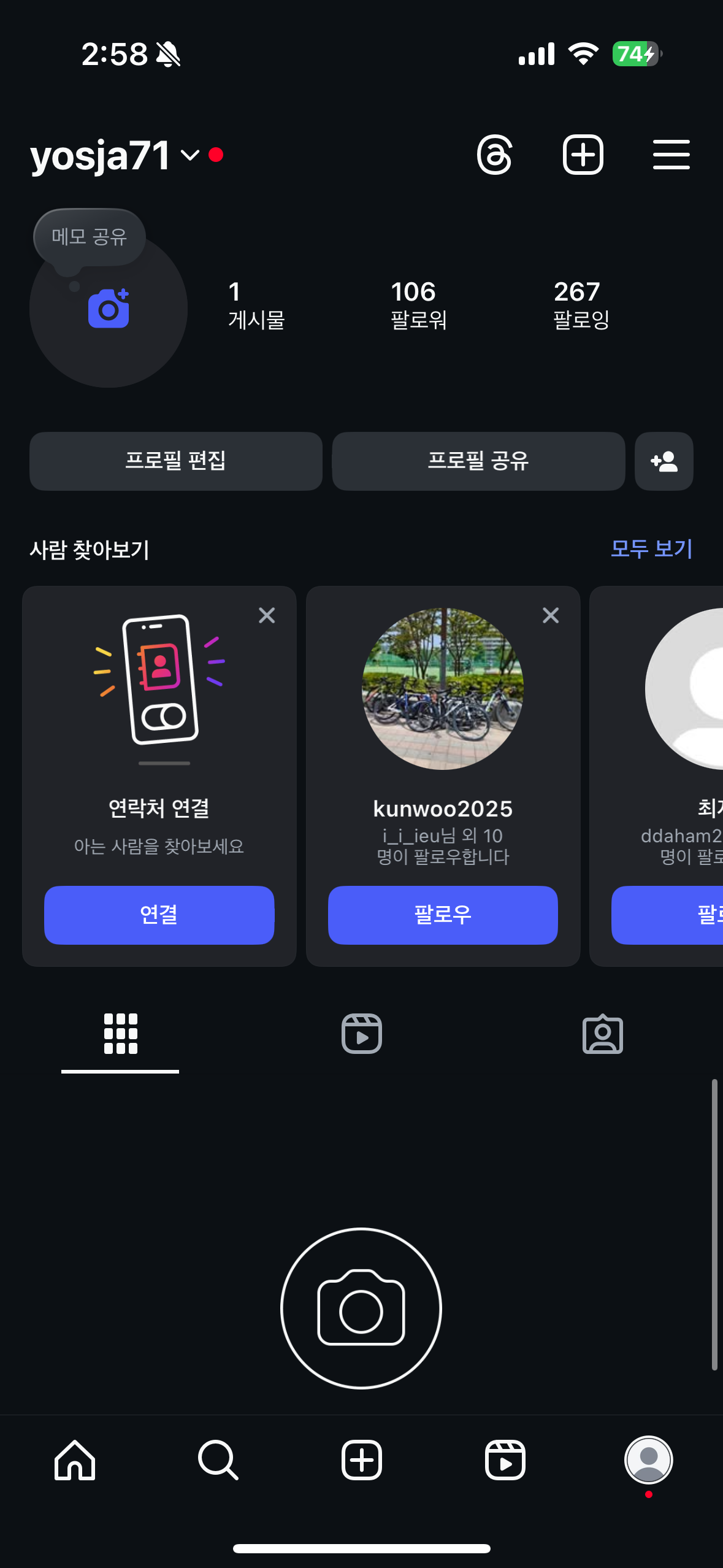Switch to the tagged photos tab
Screen dimensions: 723x1568
pyautogui.click(x=602, y=1034)
